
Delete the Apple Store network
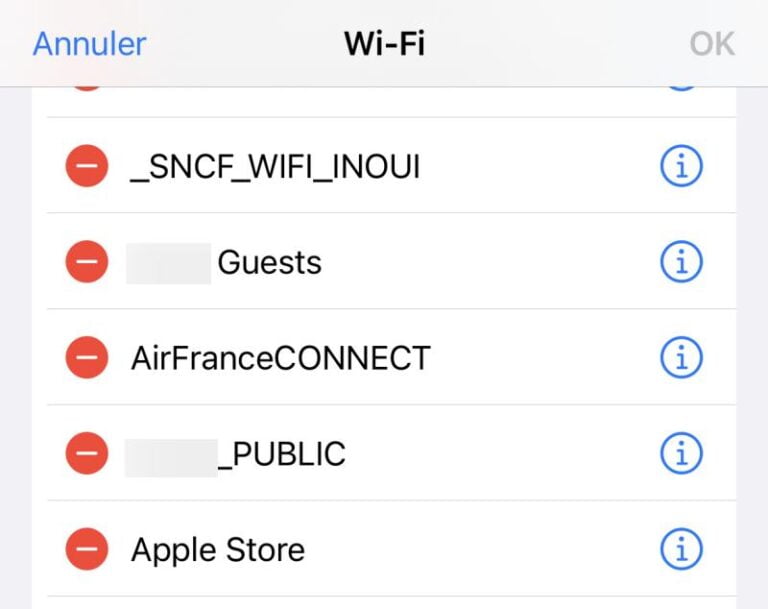coord(87,549)
